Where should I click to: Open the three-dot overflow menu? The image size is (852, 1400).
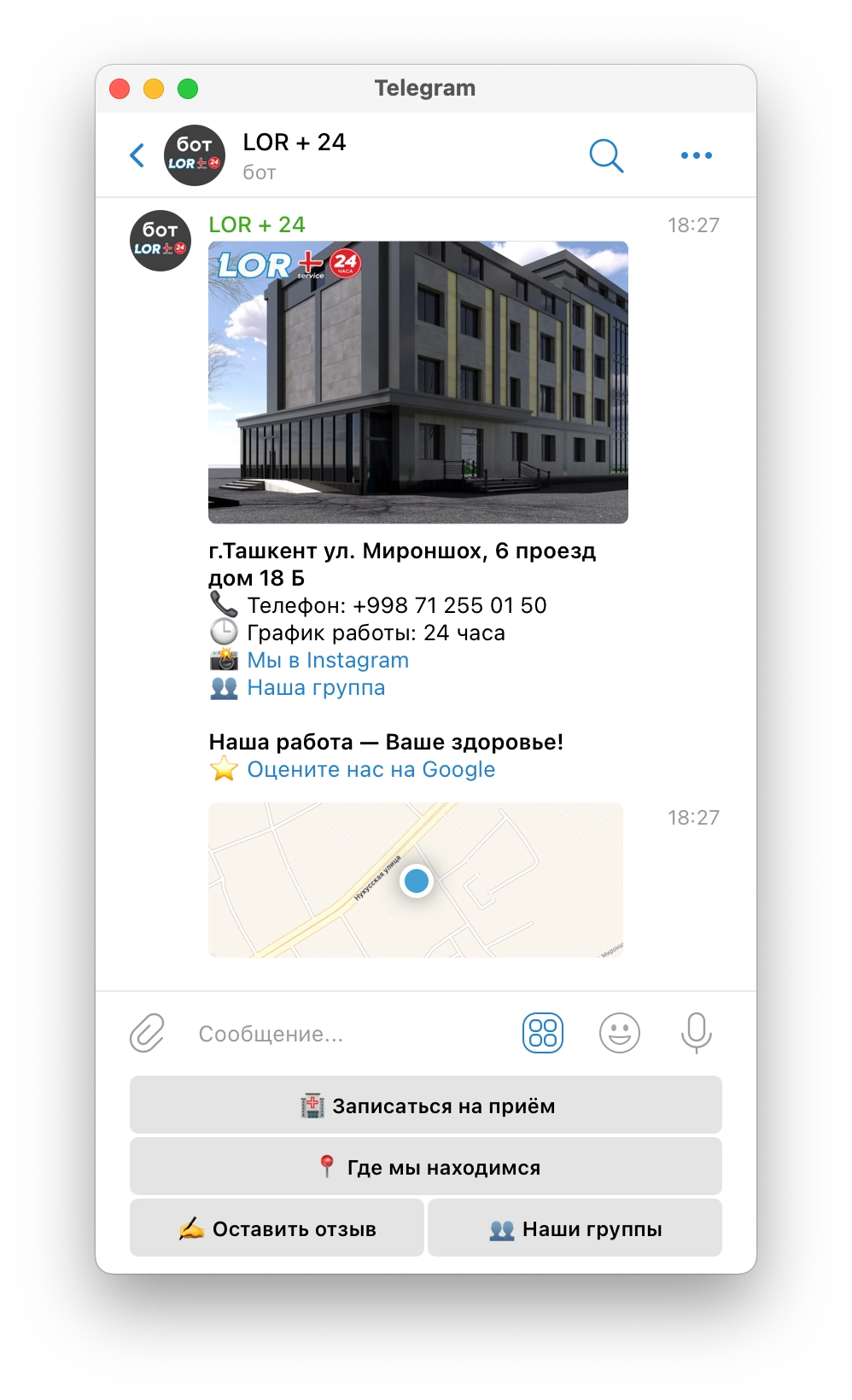pyautogui.click(x=696, y=155)
